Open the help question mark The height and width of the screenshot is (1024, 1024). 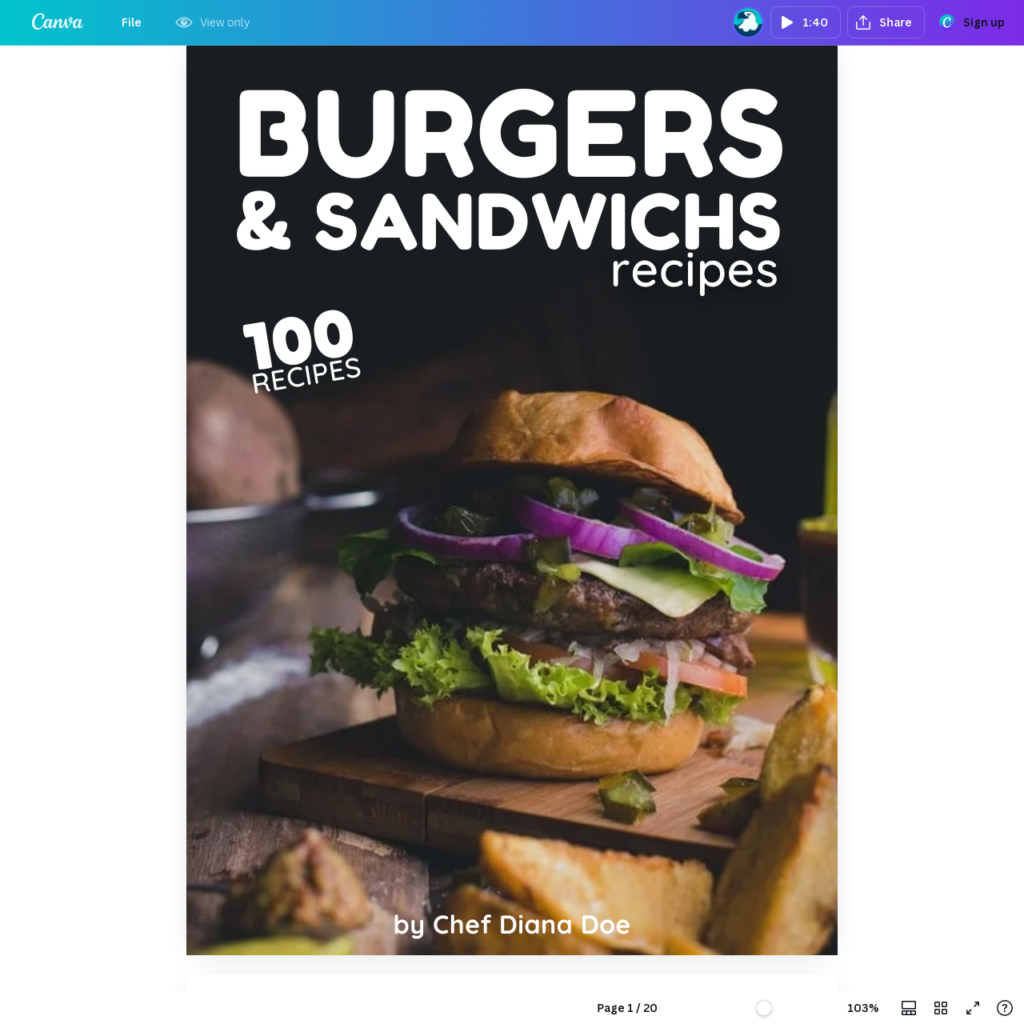tap(1004, 1008)
